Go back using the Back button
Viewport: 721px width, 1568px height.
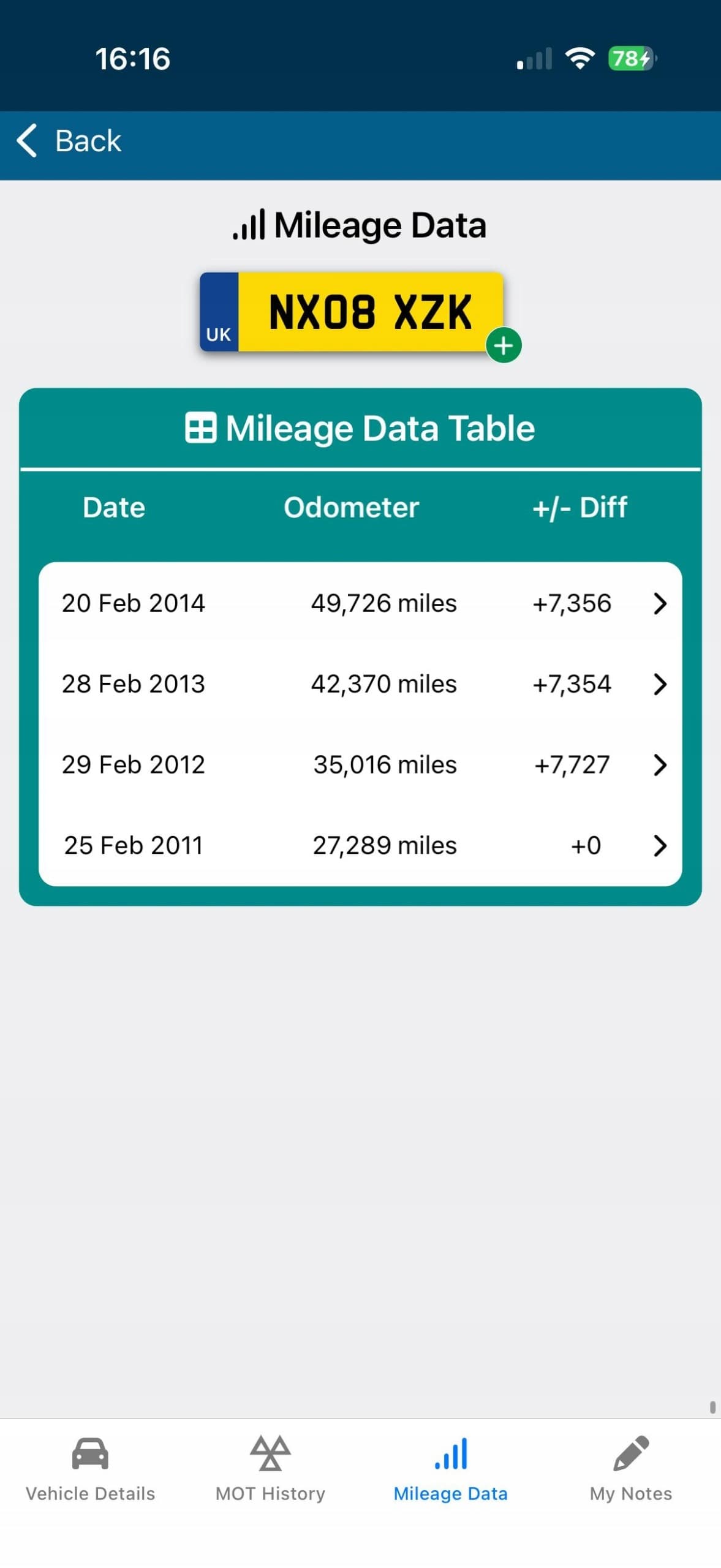(69, 141)
